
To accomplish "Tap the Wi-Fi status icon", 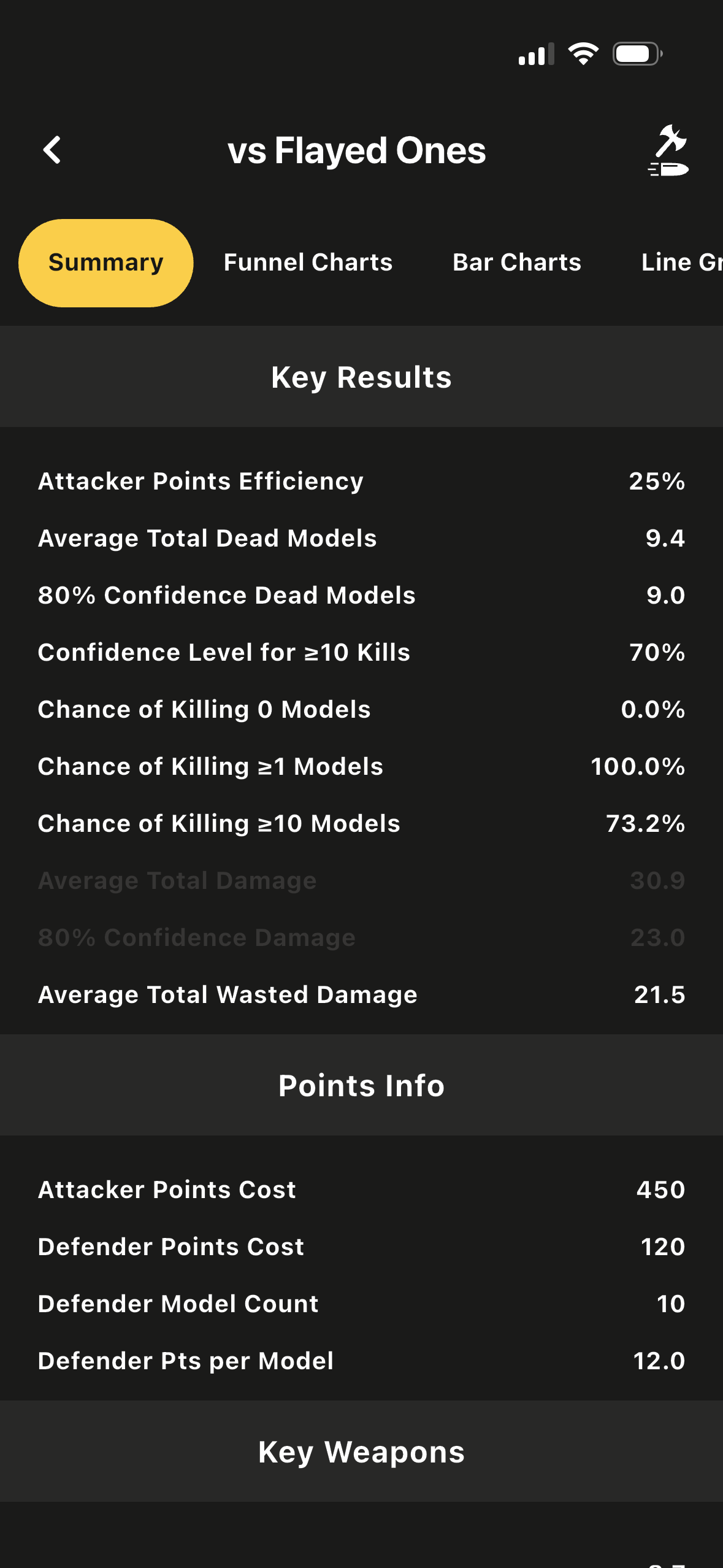I will [583, 53].
